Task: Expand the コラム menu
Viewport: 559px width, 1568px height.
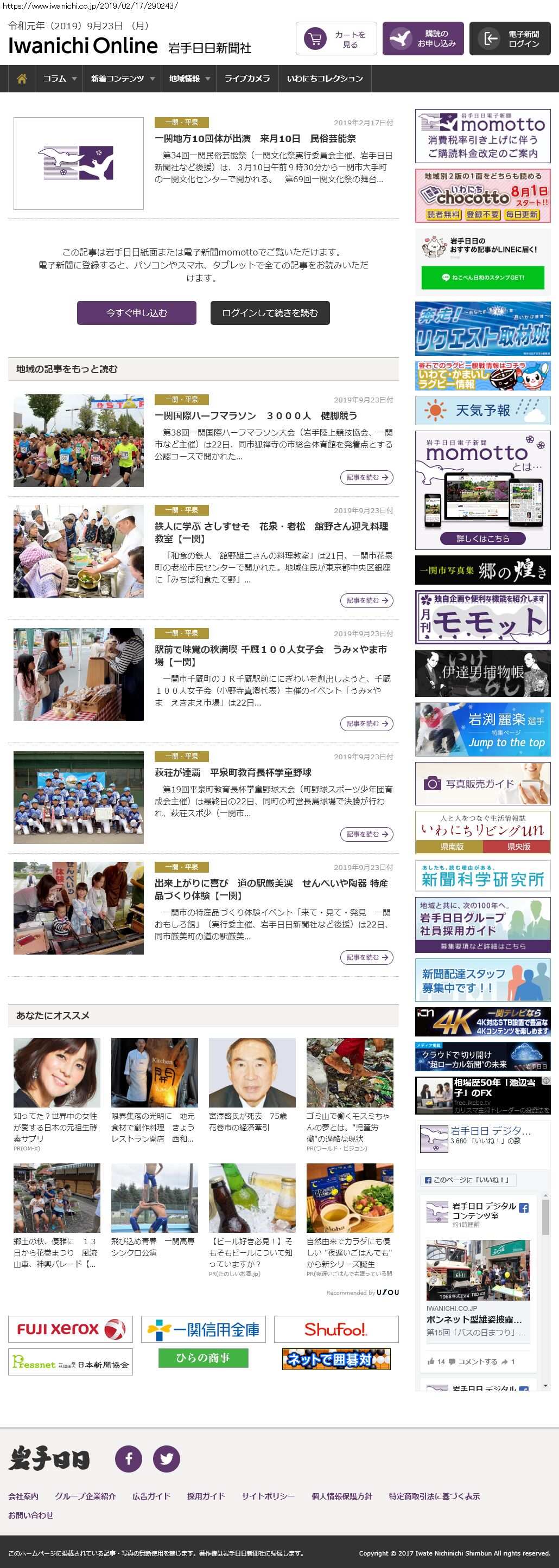Action: click(59, 79)
